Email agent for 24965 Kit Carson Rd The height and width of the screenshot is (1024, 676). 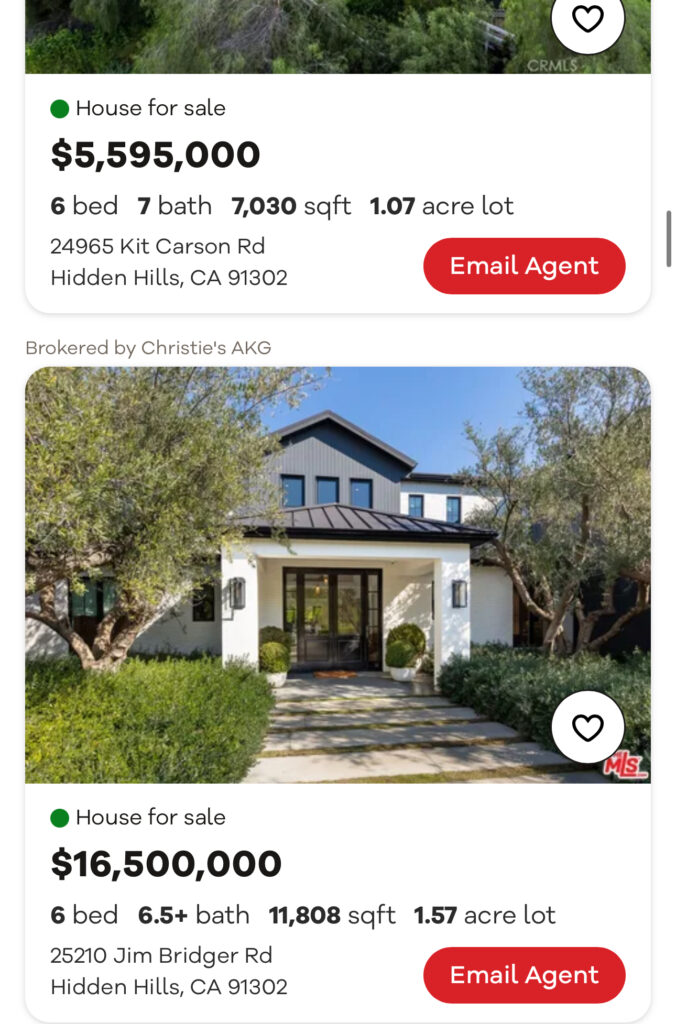click(x=524, y=266)
